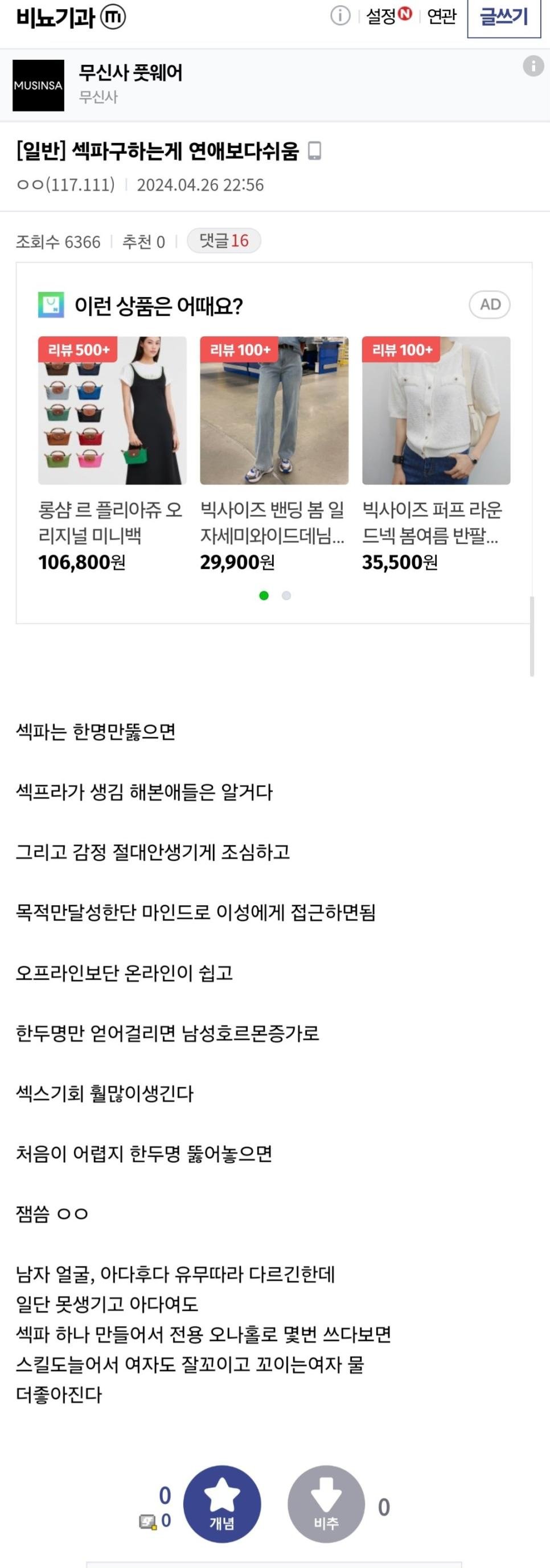Tap the AD badge on product ads
The width and height of the screenshot is (550, 1568).
click(490, 304)
